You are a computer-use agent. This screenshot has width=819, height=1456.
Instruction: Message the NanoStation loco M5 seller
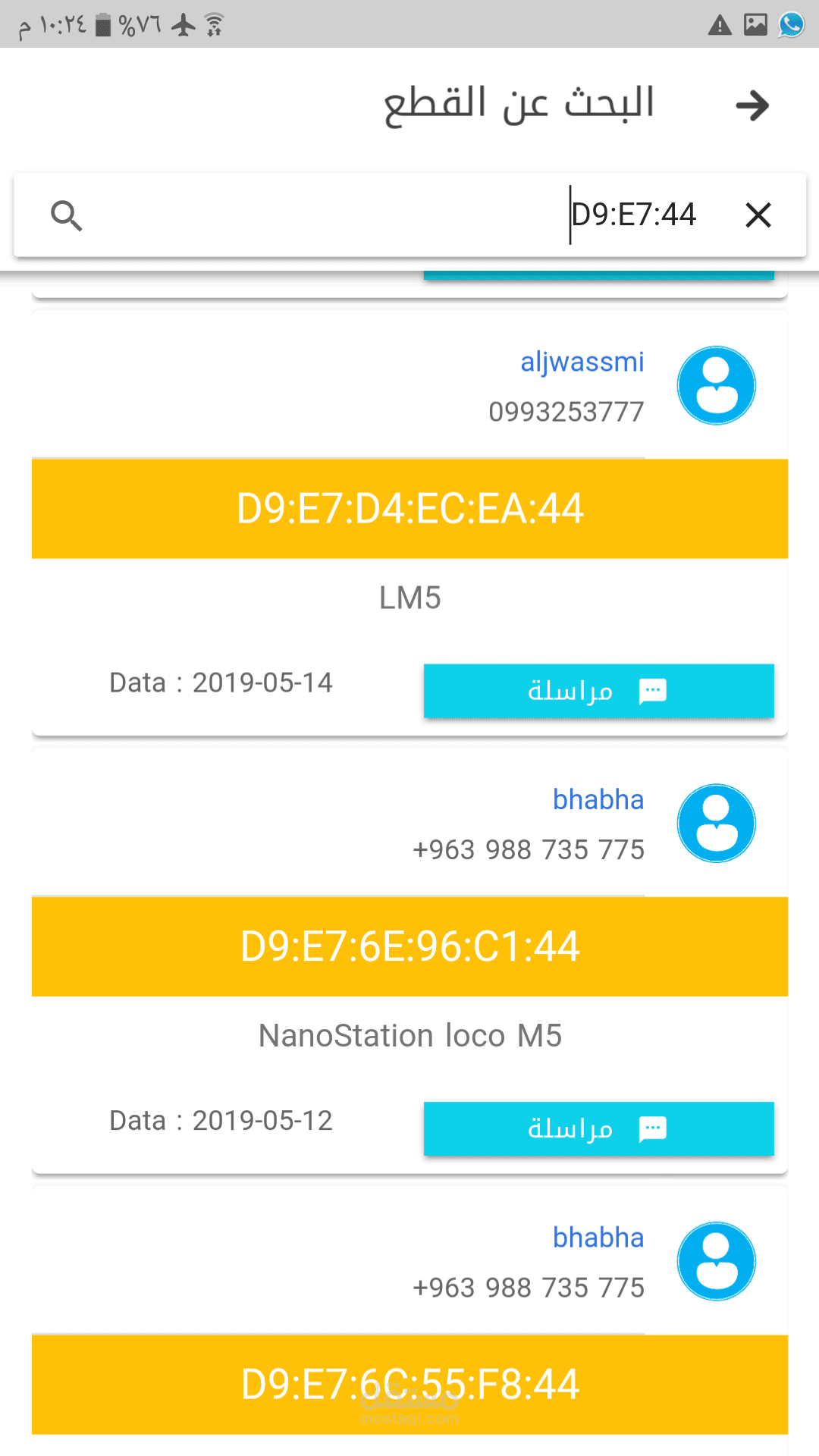click(598, 1128)
